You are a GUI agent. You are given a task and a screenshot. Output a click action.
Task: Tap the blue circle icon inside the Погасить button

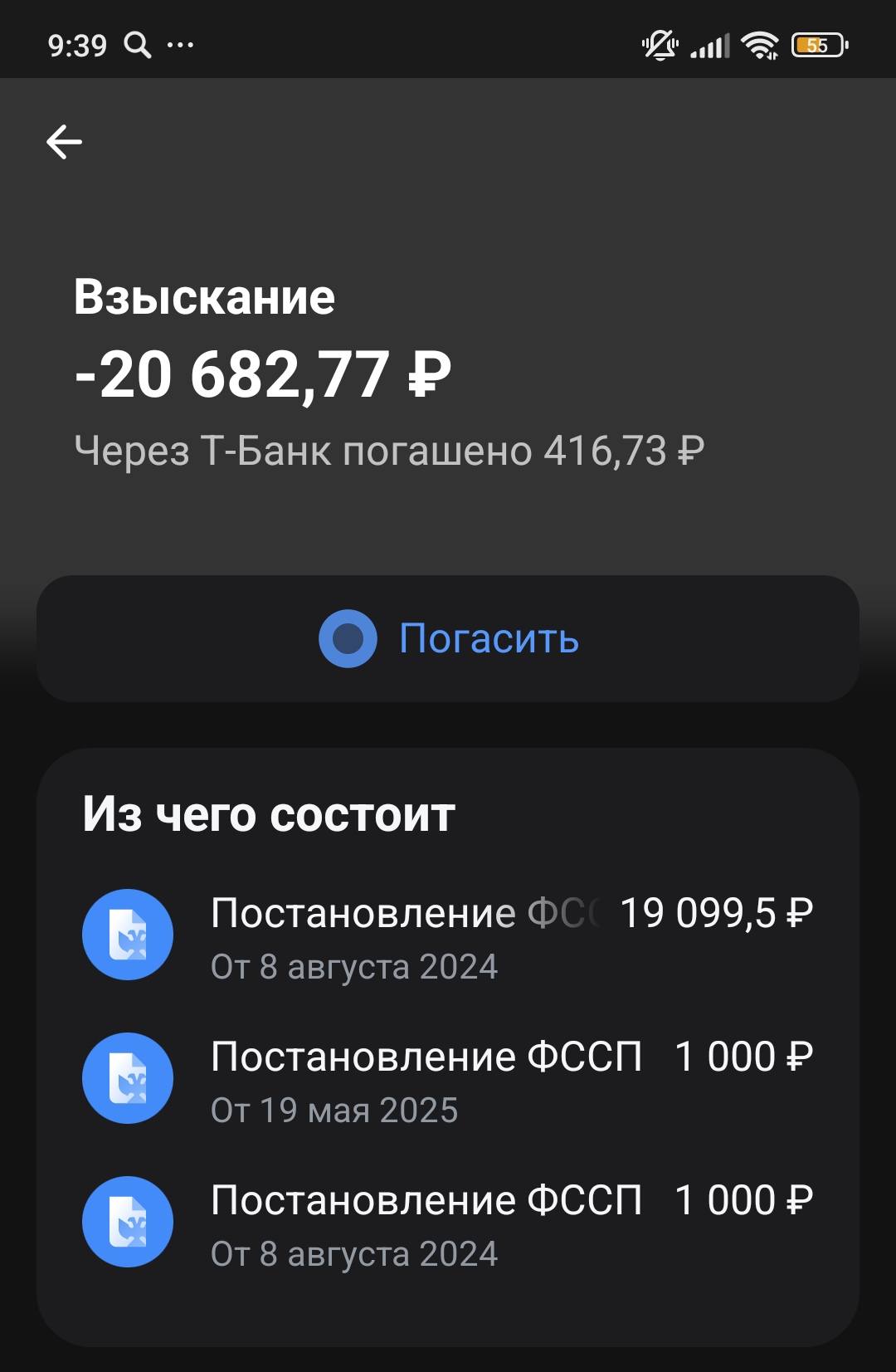(x=348, y=639)
